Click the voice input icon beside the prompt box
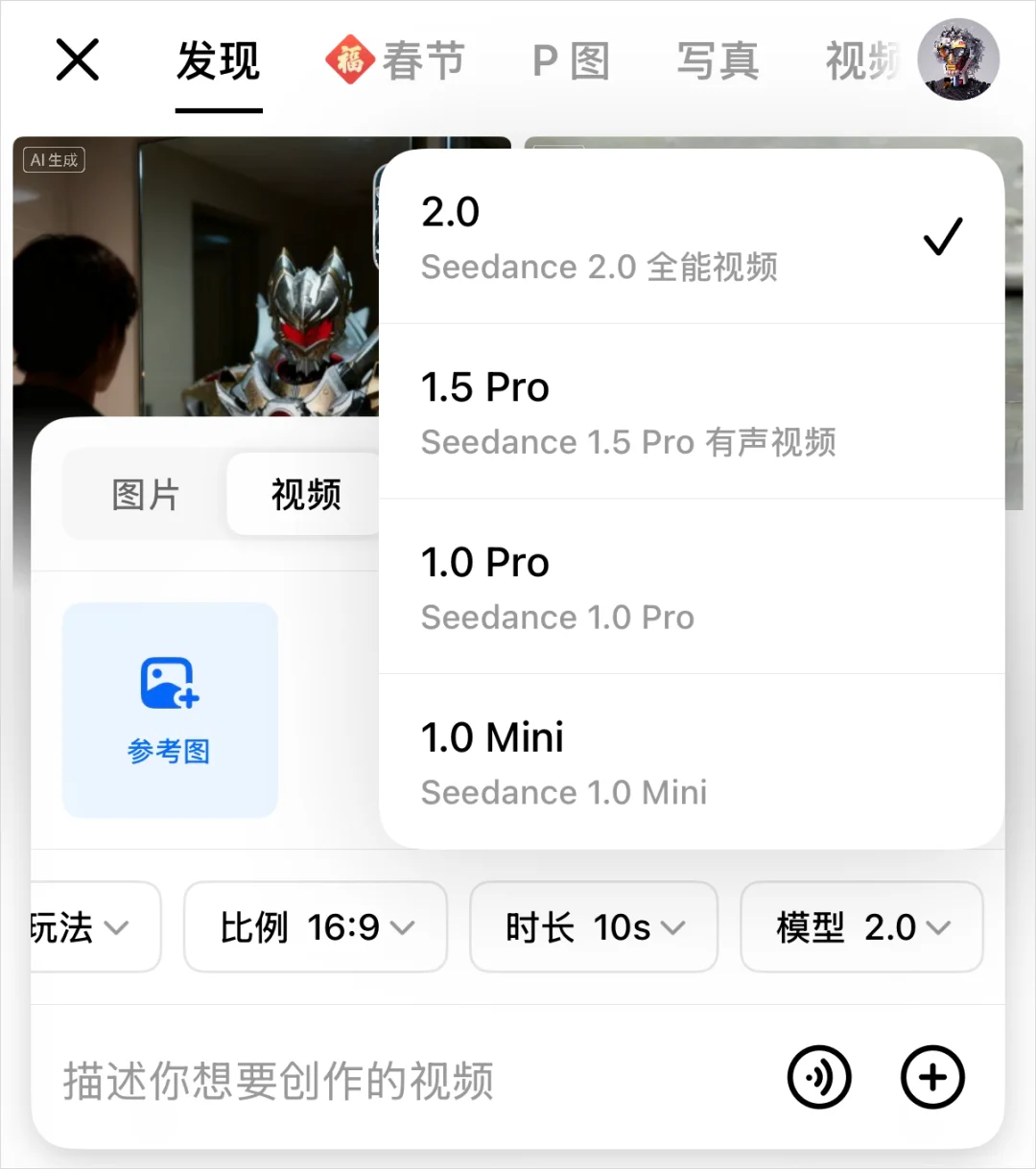The width and height of the screenshot is (1036, 1169). 819,1078
